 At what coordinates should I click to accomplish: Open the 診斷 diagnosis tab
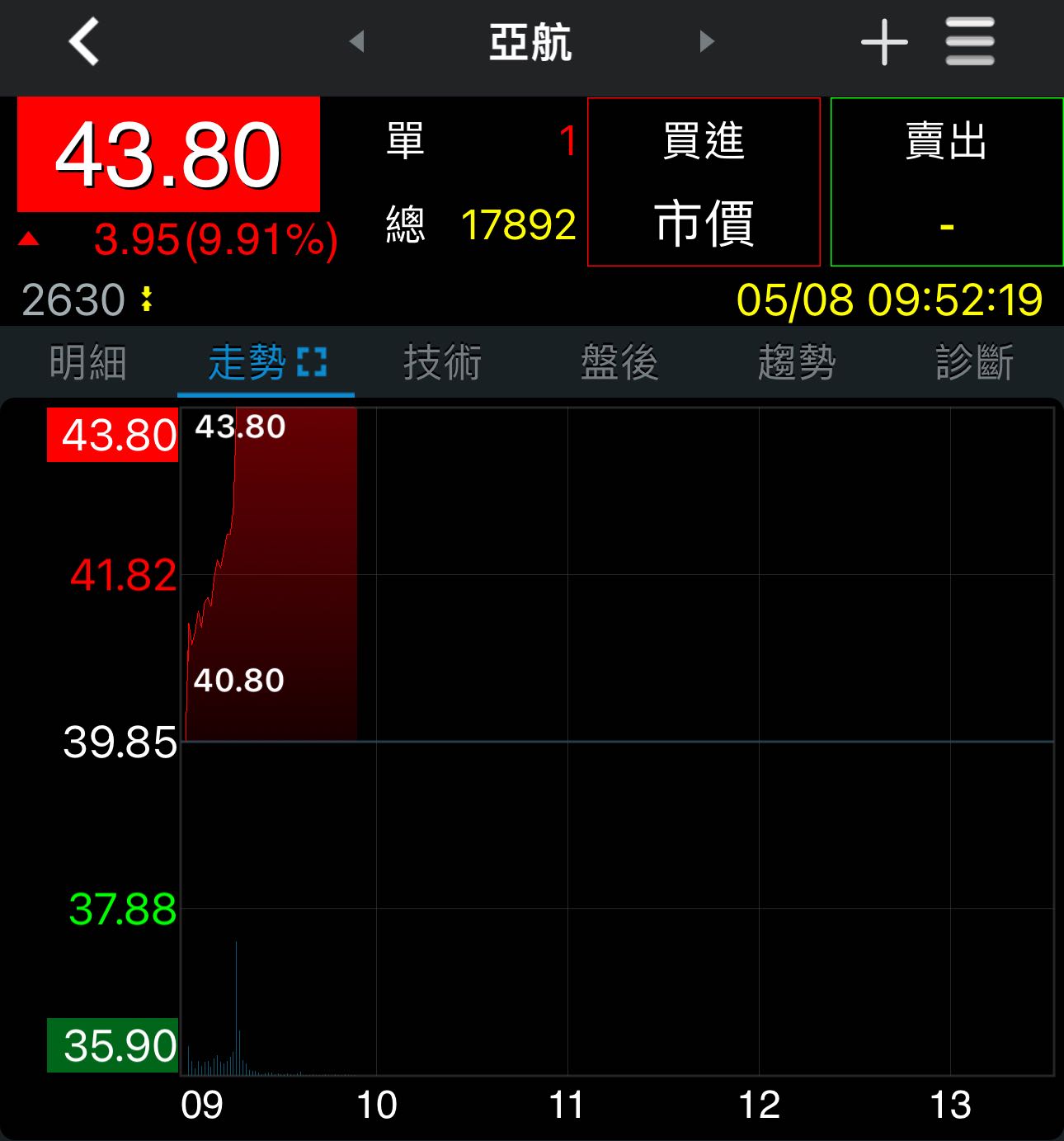(974, 361)
